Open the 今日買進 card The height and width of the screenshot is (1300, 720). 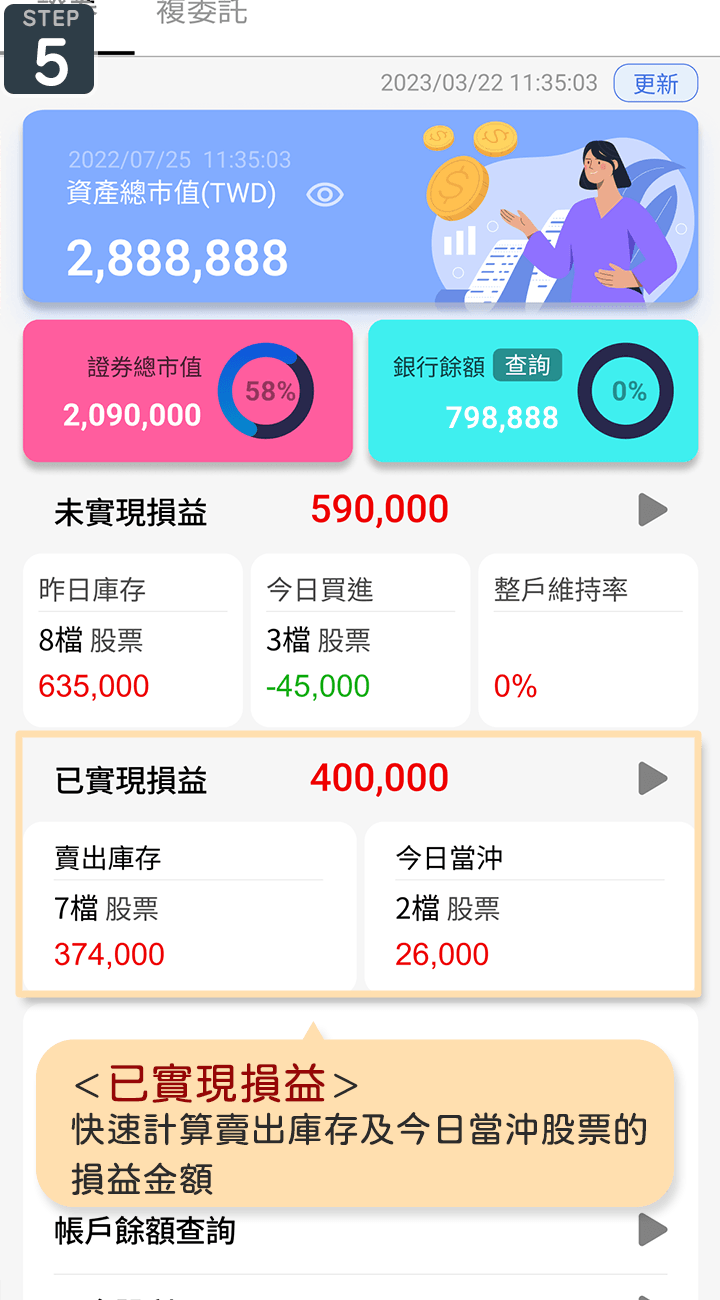pyautogui.click(x=360, y=640)
